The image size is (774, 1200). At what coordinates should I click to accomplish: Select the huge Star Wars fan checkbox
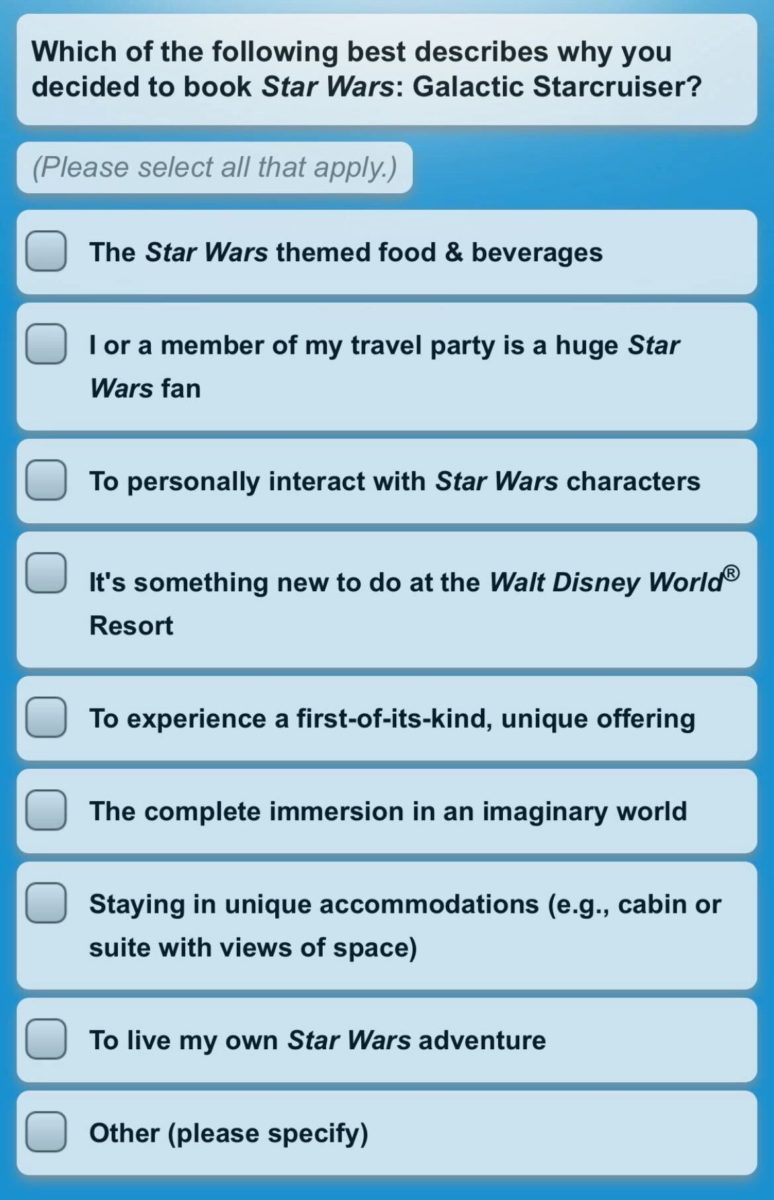click(x=46, y=345)
